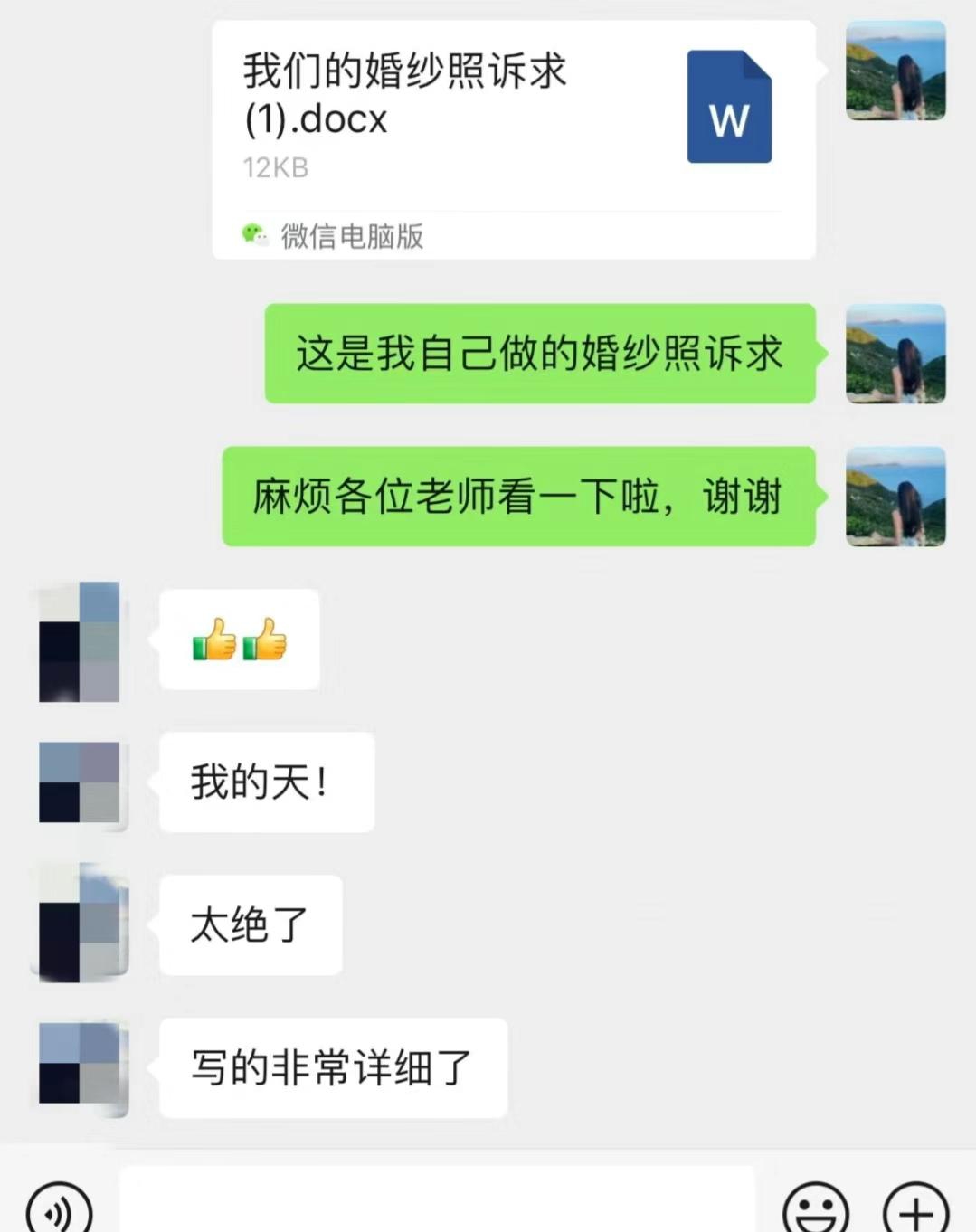Viewport: 976px width, 1232px height.
Task: Switch to voice message input
Action: click(x=60, y=1210)
